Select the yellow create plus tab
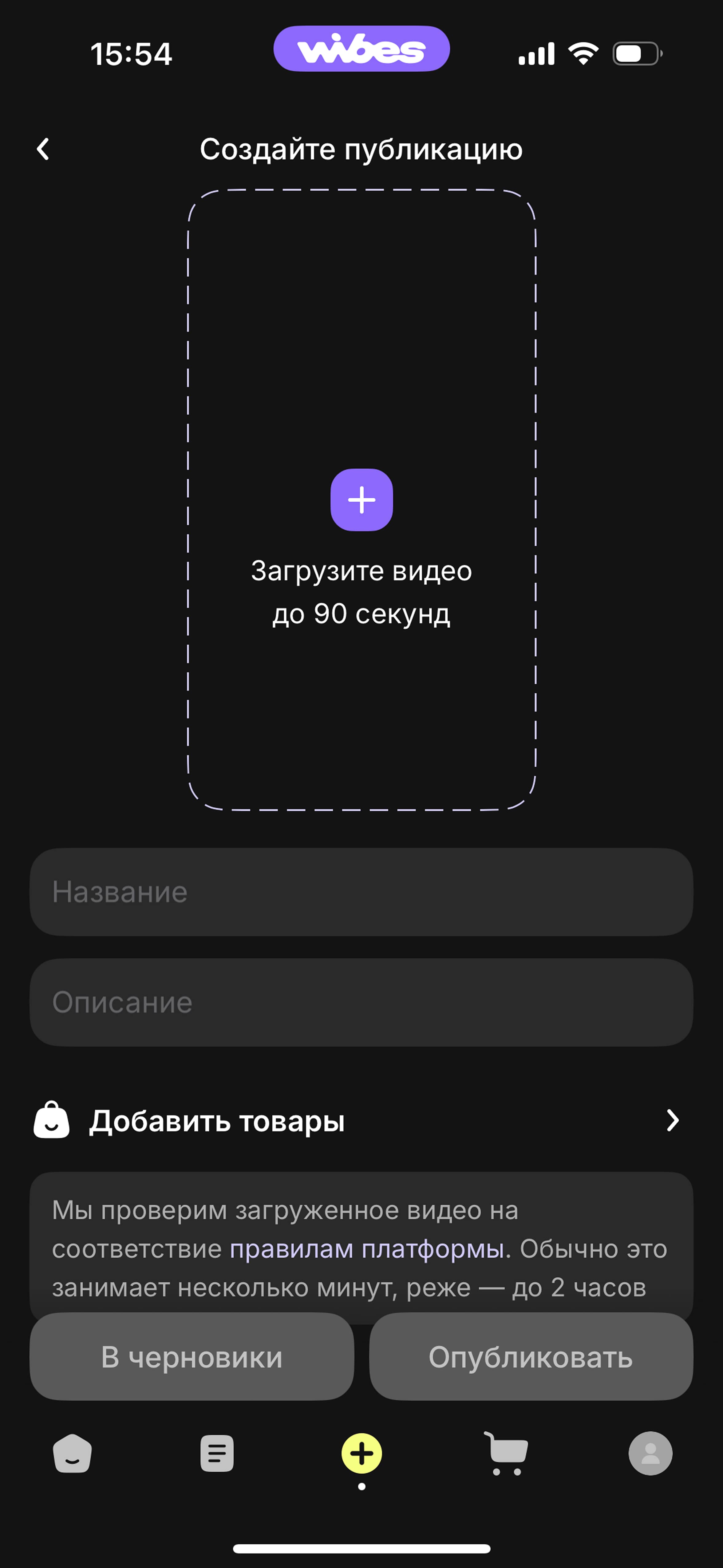 click(361, 1454)
